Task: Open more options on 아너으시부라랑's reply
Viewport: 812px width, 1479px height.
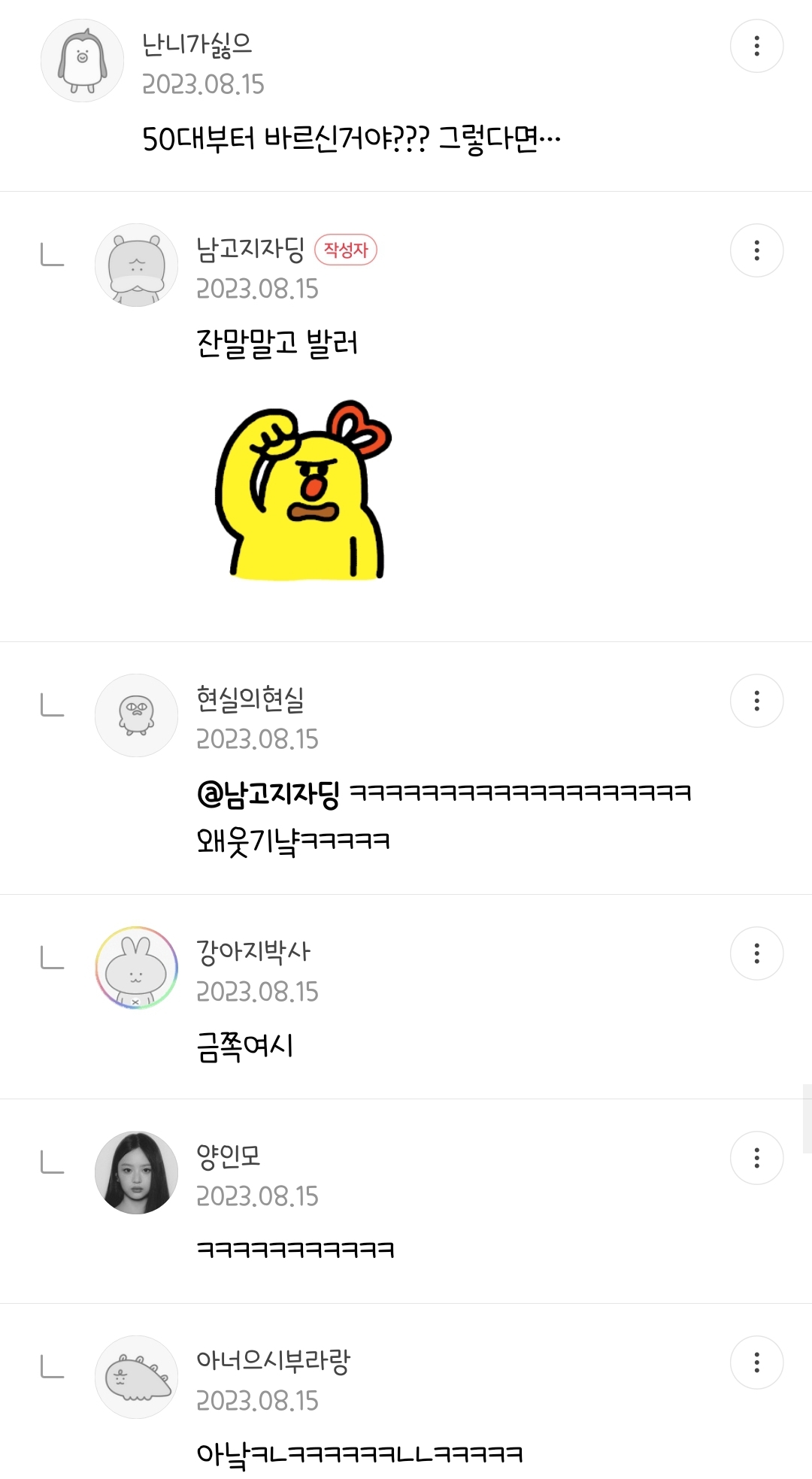Action: pyautogui.click(x=756, y=1362)
